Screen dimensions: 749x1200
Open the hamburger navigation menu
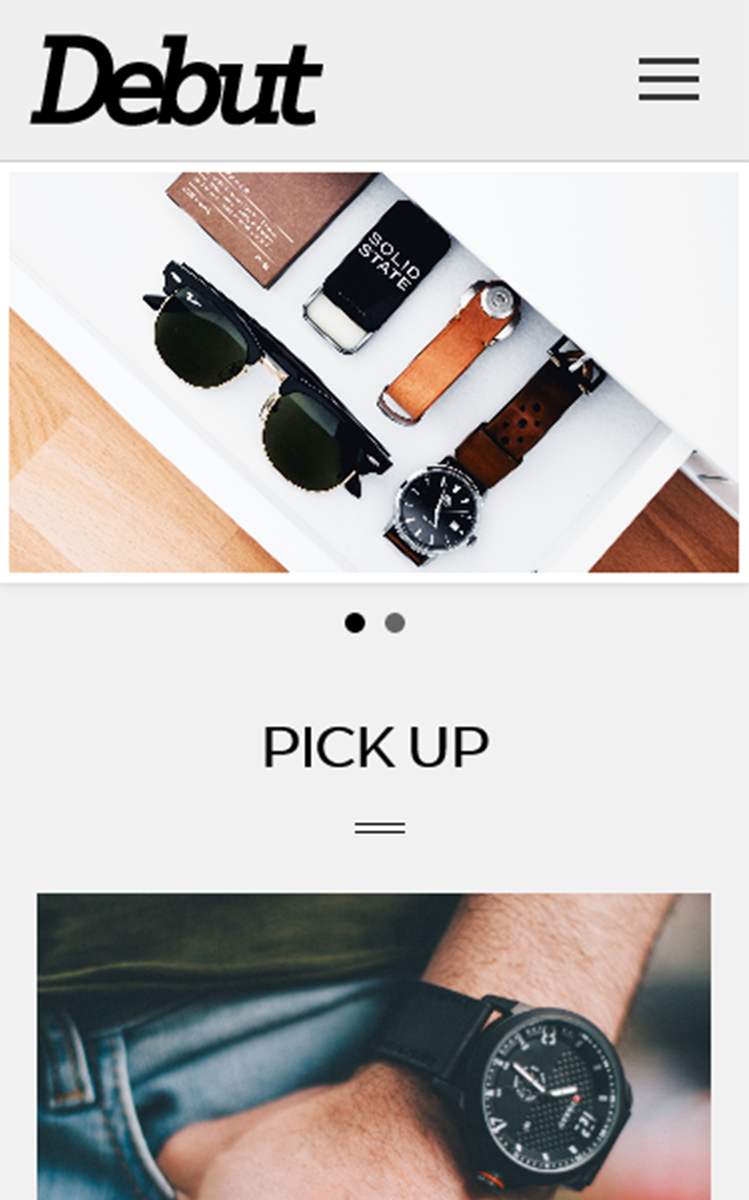(668, 79)
